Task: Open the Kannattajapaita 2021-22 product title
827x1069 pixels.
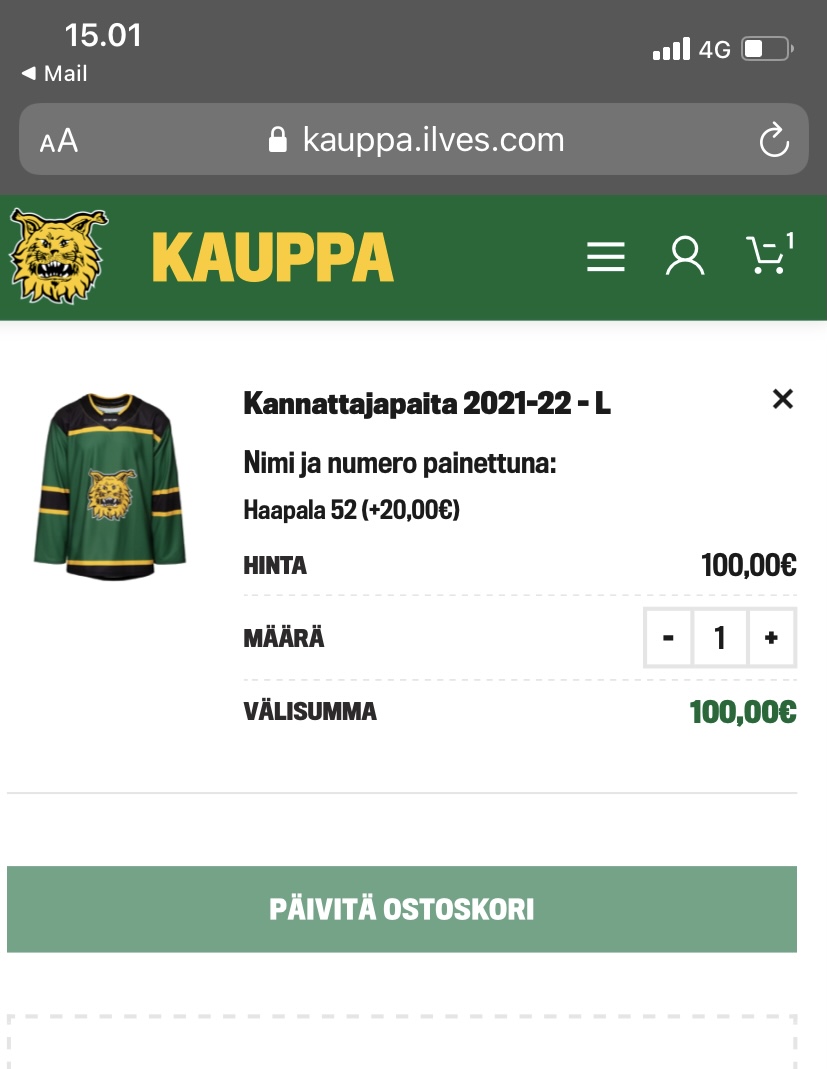Action: [427, 404]
